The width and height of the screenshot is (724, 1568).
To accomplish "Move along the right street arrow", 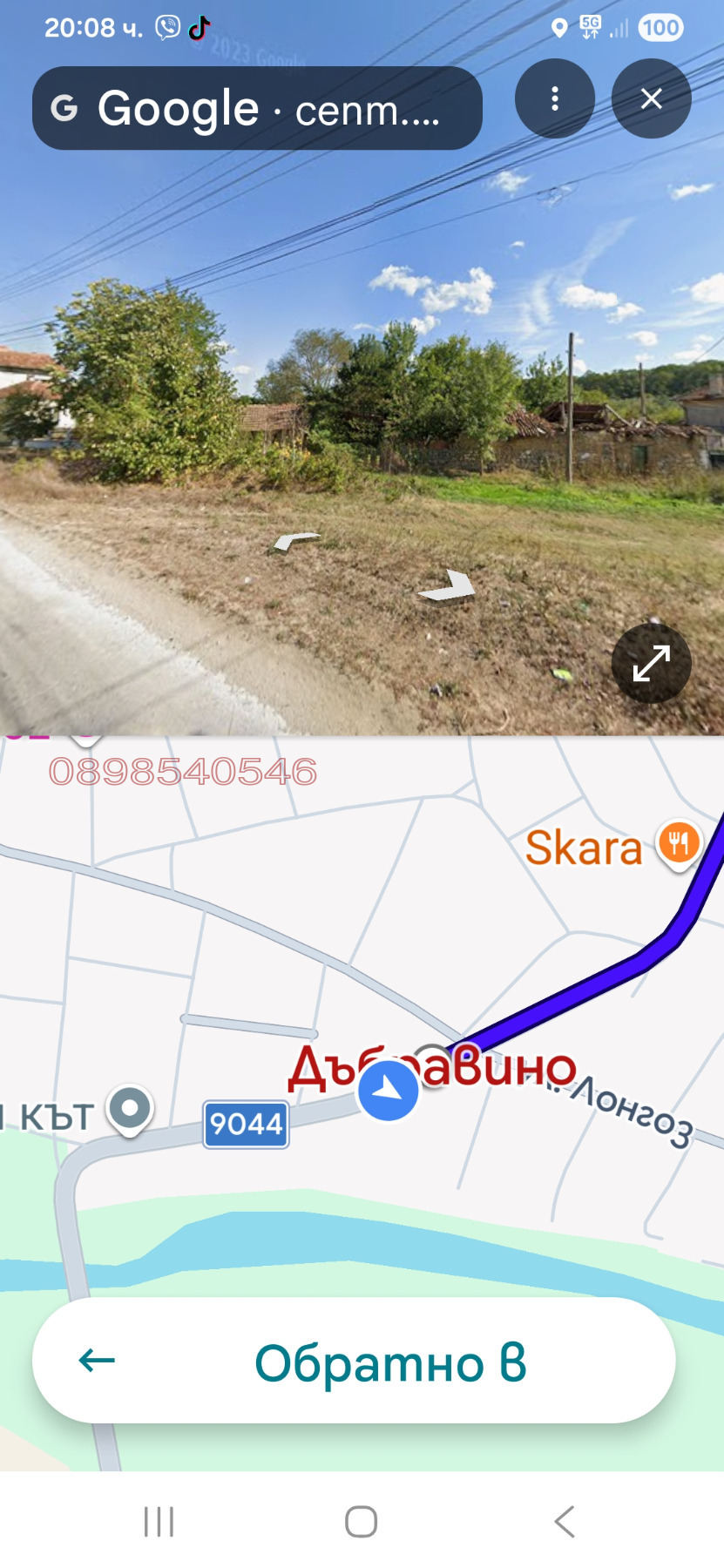I will [x=450, y=586].
